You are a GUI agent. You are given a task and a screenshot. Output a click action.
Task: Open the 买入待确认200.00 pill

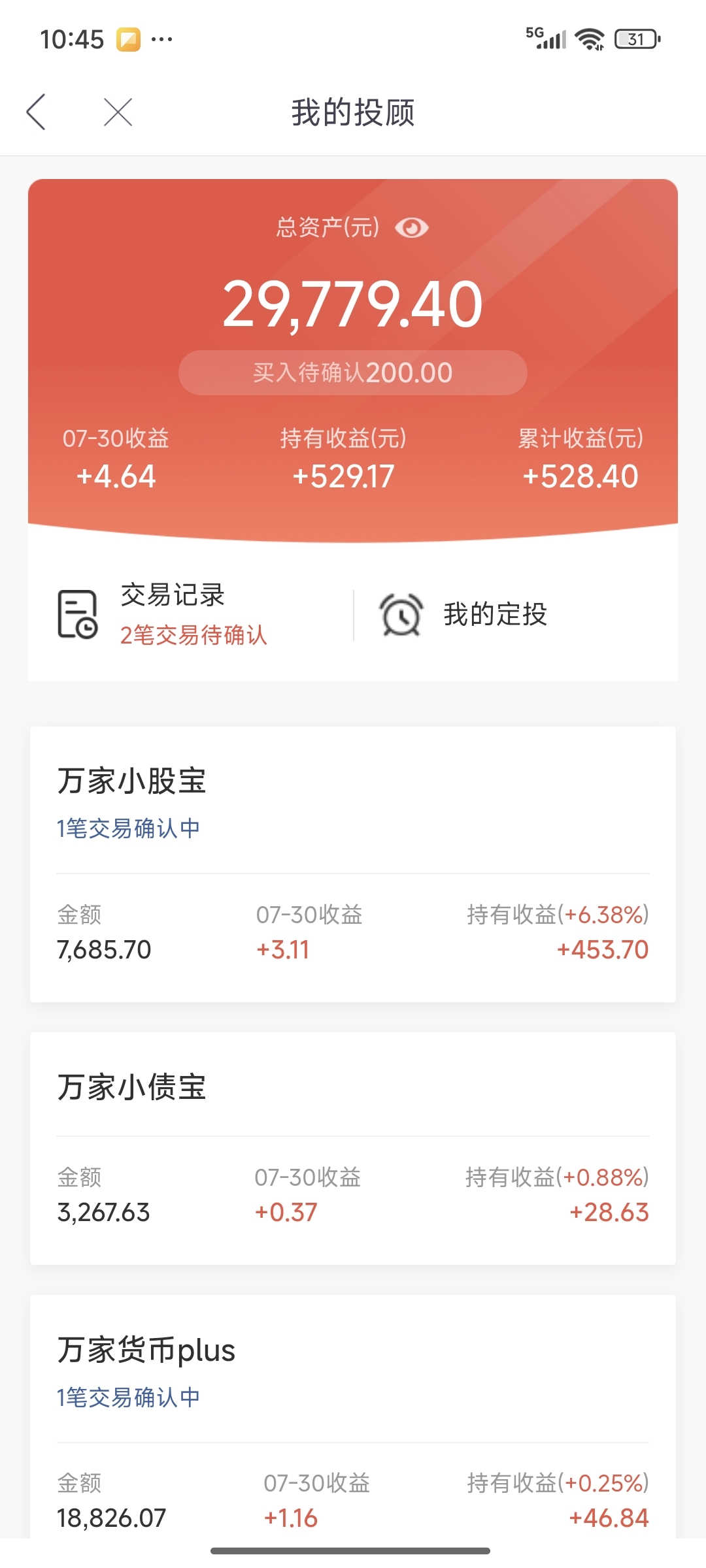pos(353,372)
